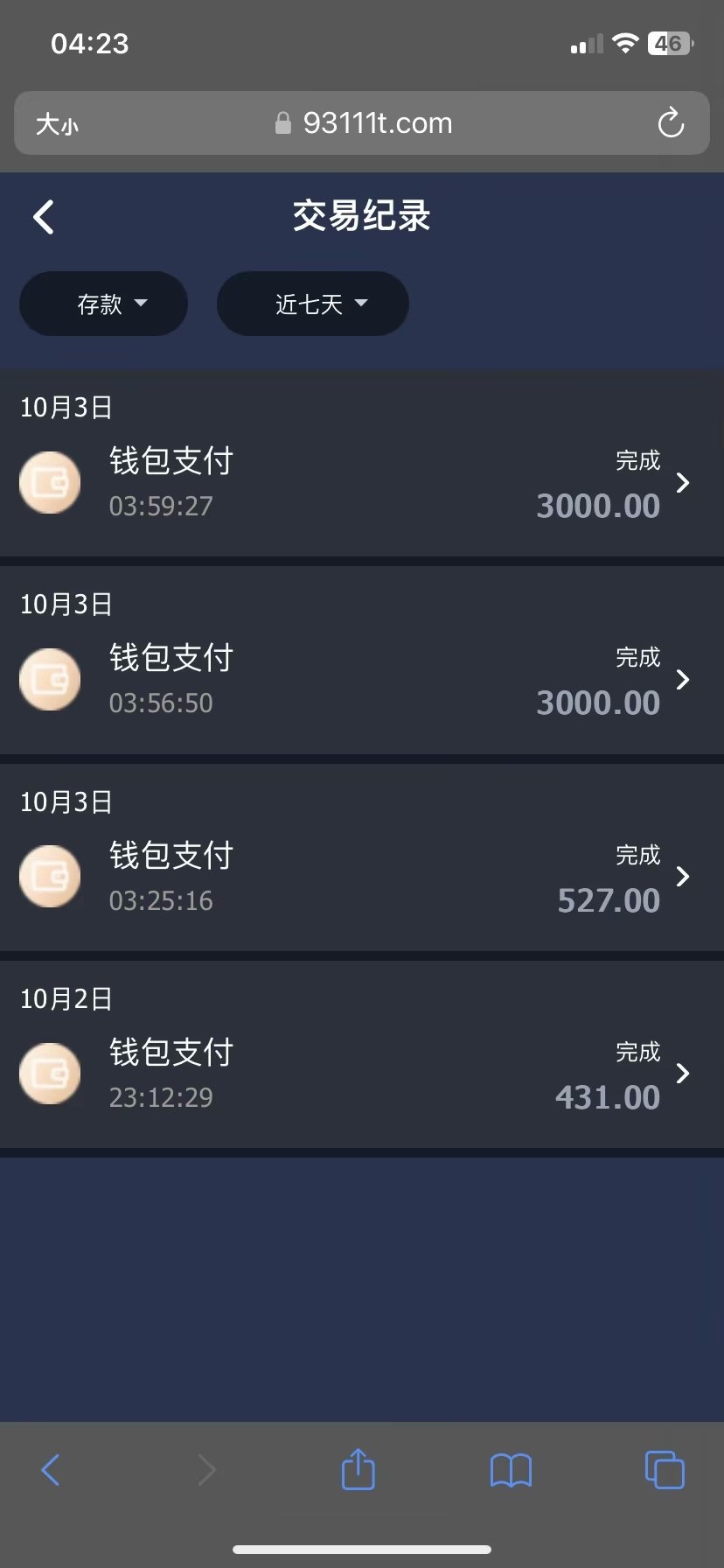View the 3000.00 deposit made at 03:56:50

click(x=362, y=680)
